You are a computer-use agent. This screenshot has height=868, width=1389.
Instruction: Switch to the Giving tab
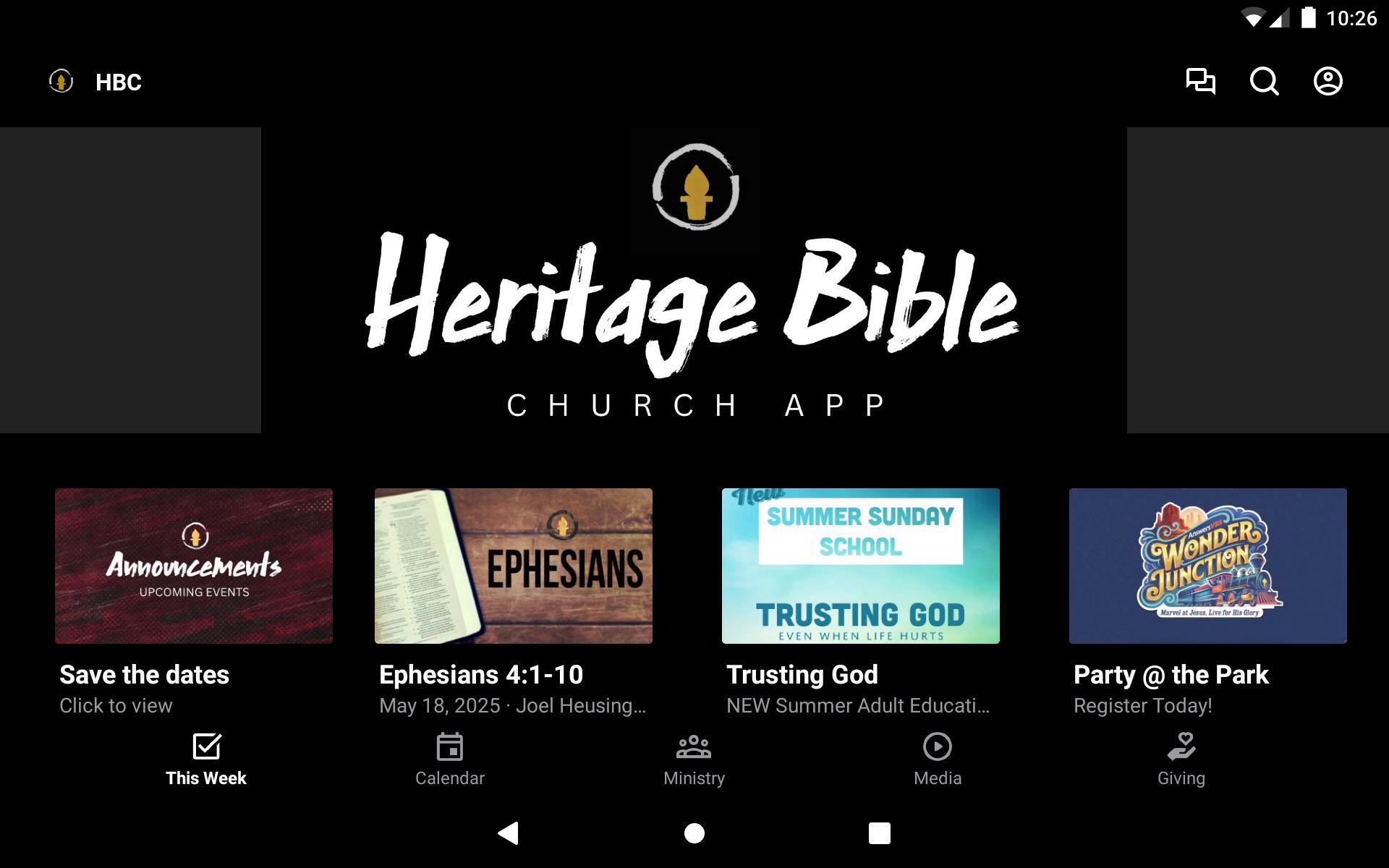1181,759
